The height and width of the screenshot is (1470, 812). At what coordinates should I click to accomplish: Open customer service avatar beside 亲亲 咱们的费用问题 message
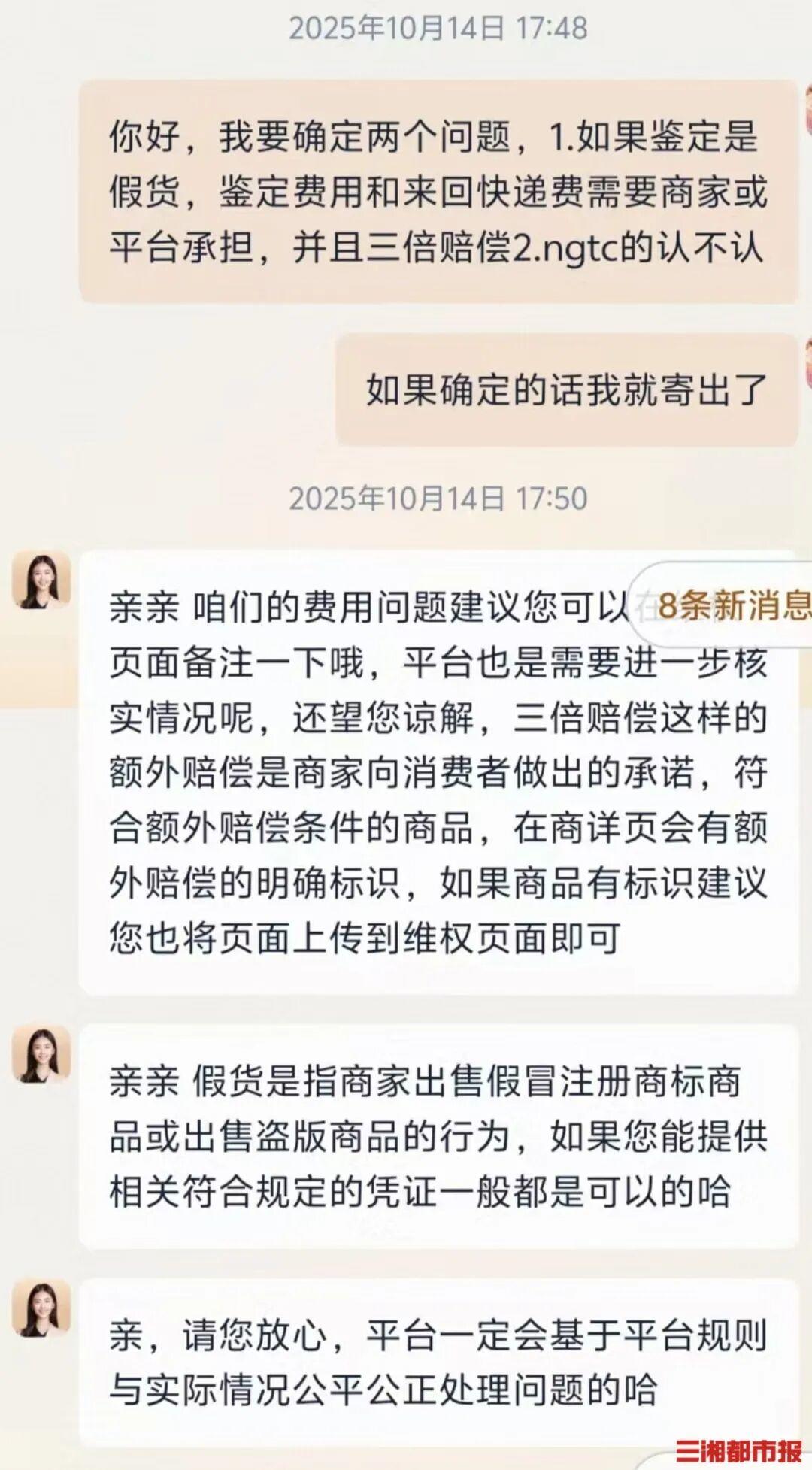pyautogui.click(x=41, y=580)
